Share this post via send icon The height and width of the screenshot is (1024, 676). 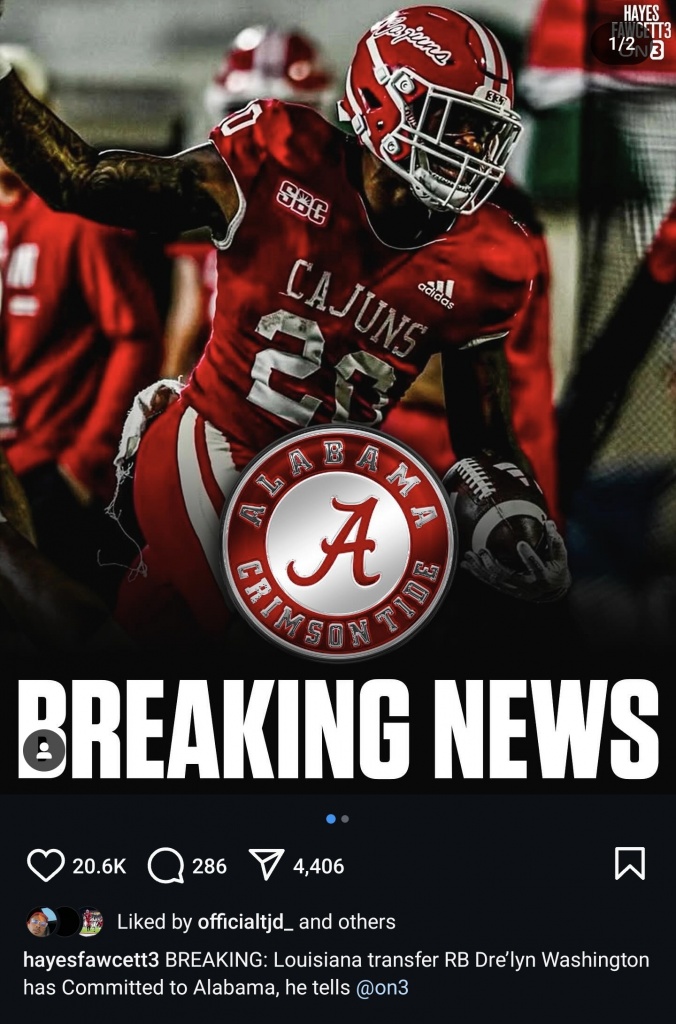point(267,865)
